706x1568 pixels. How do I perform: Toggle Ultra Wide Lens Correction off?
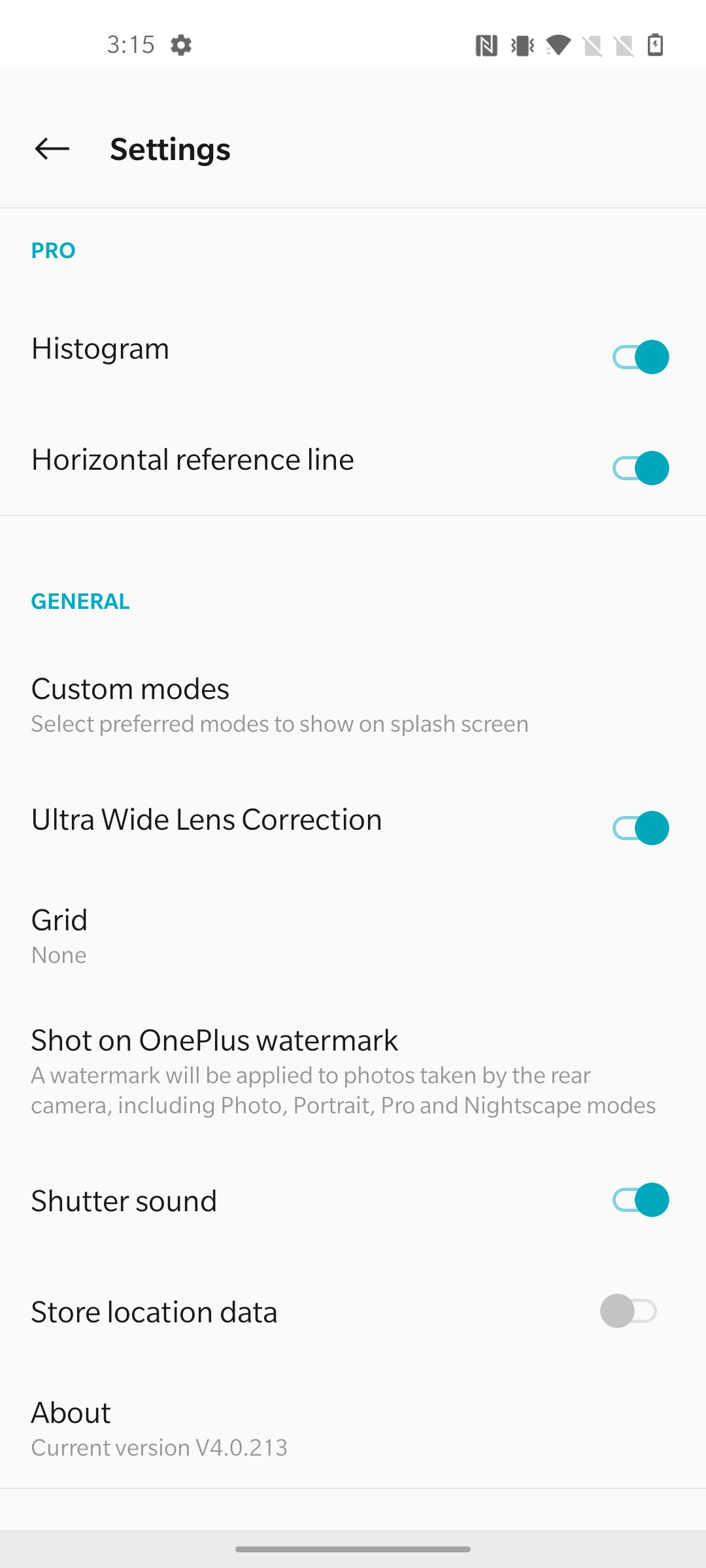(x=641, y=828)
